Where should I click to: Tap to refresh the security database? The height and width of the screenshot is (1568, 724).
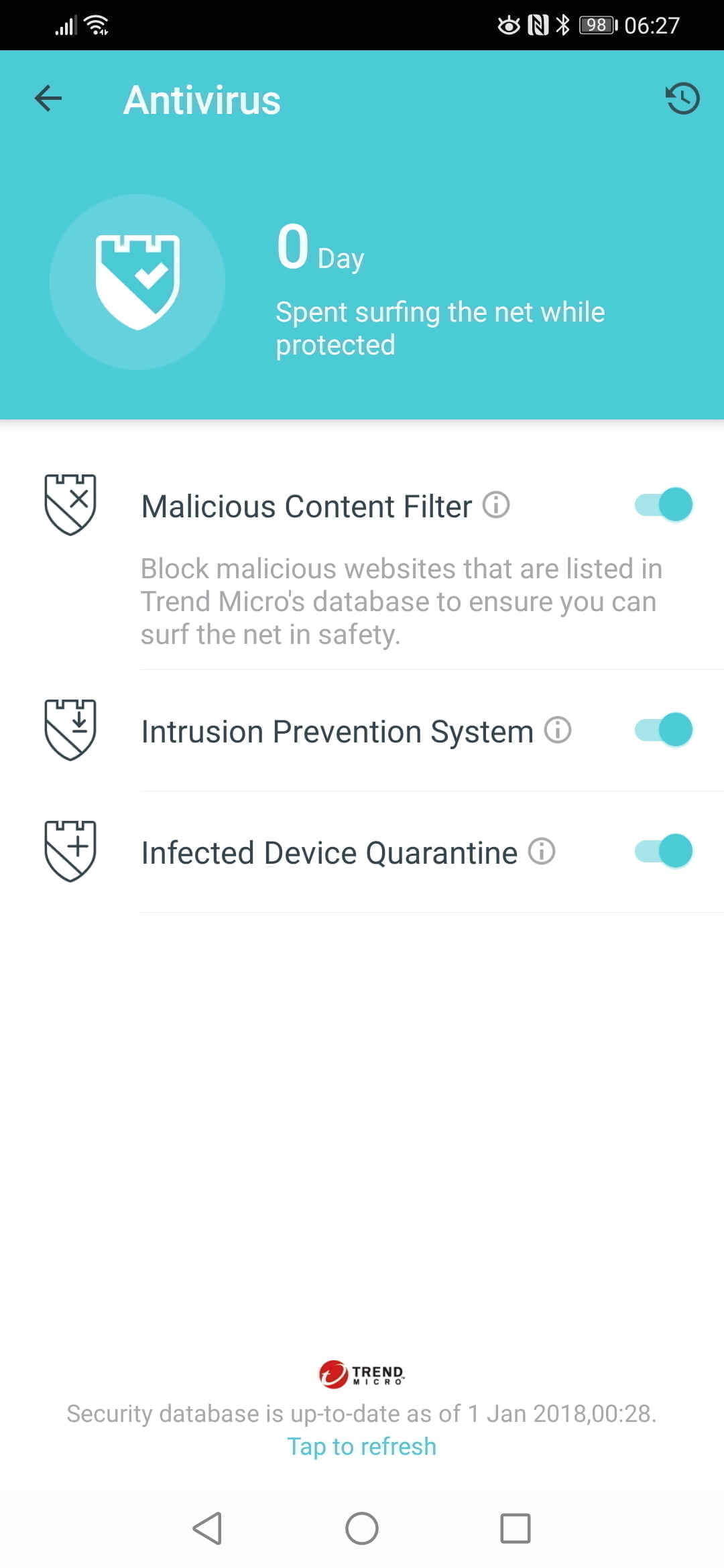(x=361, y=1446)
